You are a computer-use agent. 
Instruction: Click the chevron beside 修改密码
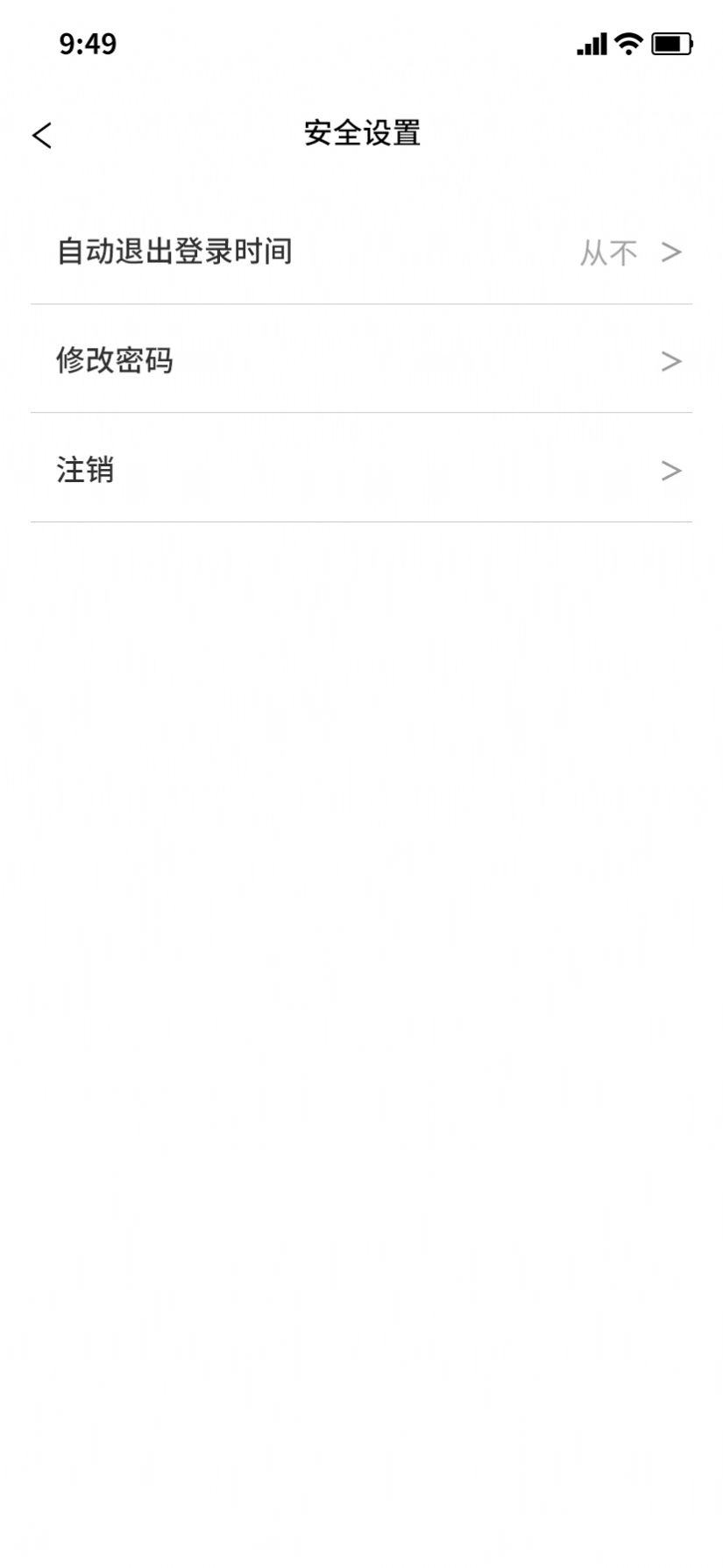tap(671, 360)
